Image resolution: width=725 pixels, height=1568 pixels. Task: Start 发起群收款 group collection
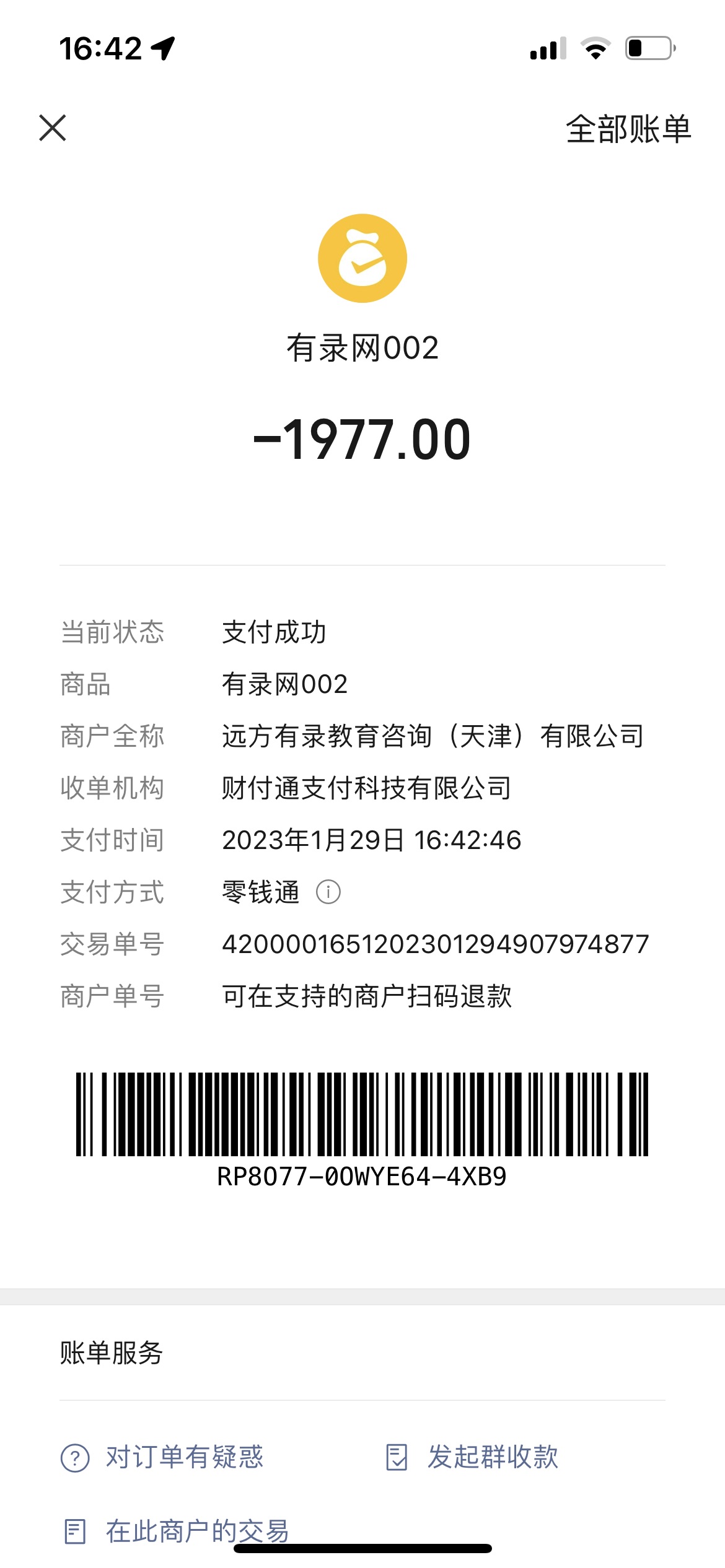point(472,1457)
